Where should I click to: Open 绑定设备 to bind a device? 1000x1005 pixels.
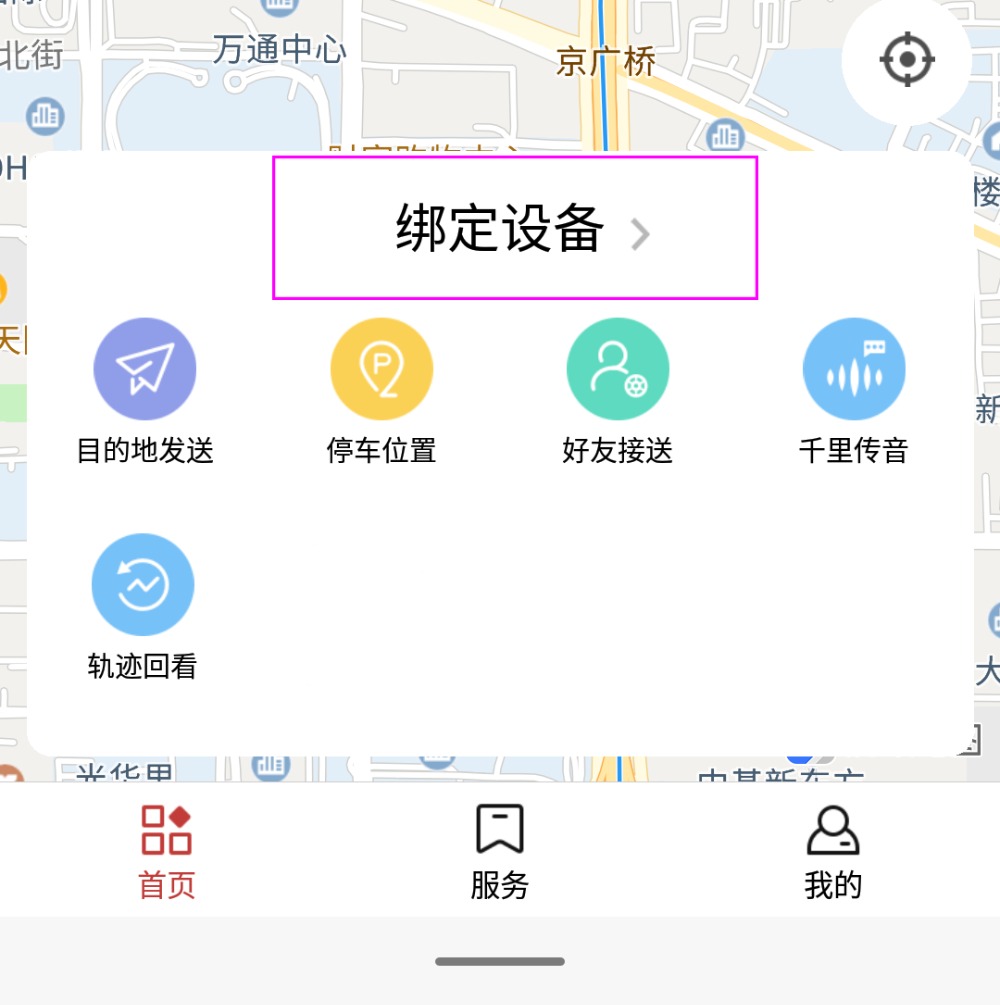(x=515, y=228)
